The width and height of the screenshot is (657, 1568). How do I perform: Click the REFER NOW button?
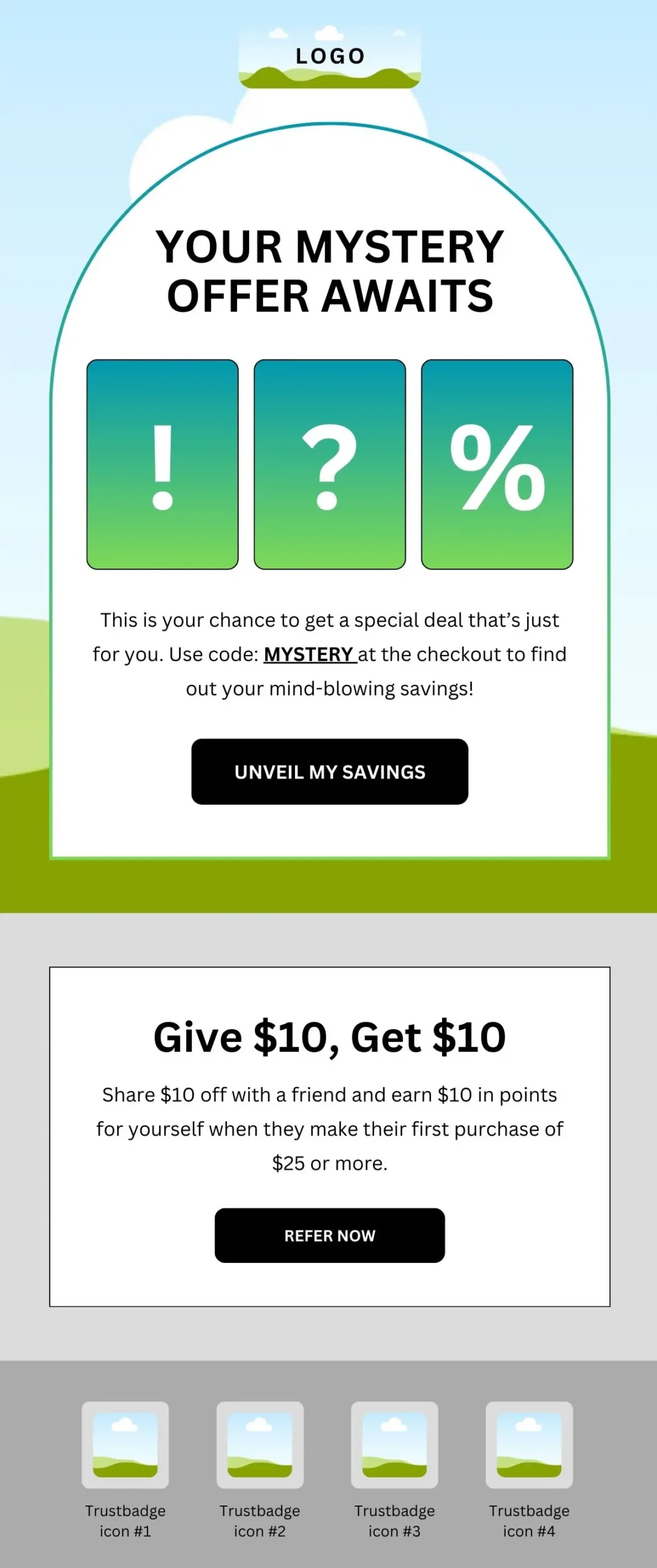[329, 1235]
